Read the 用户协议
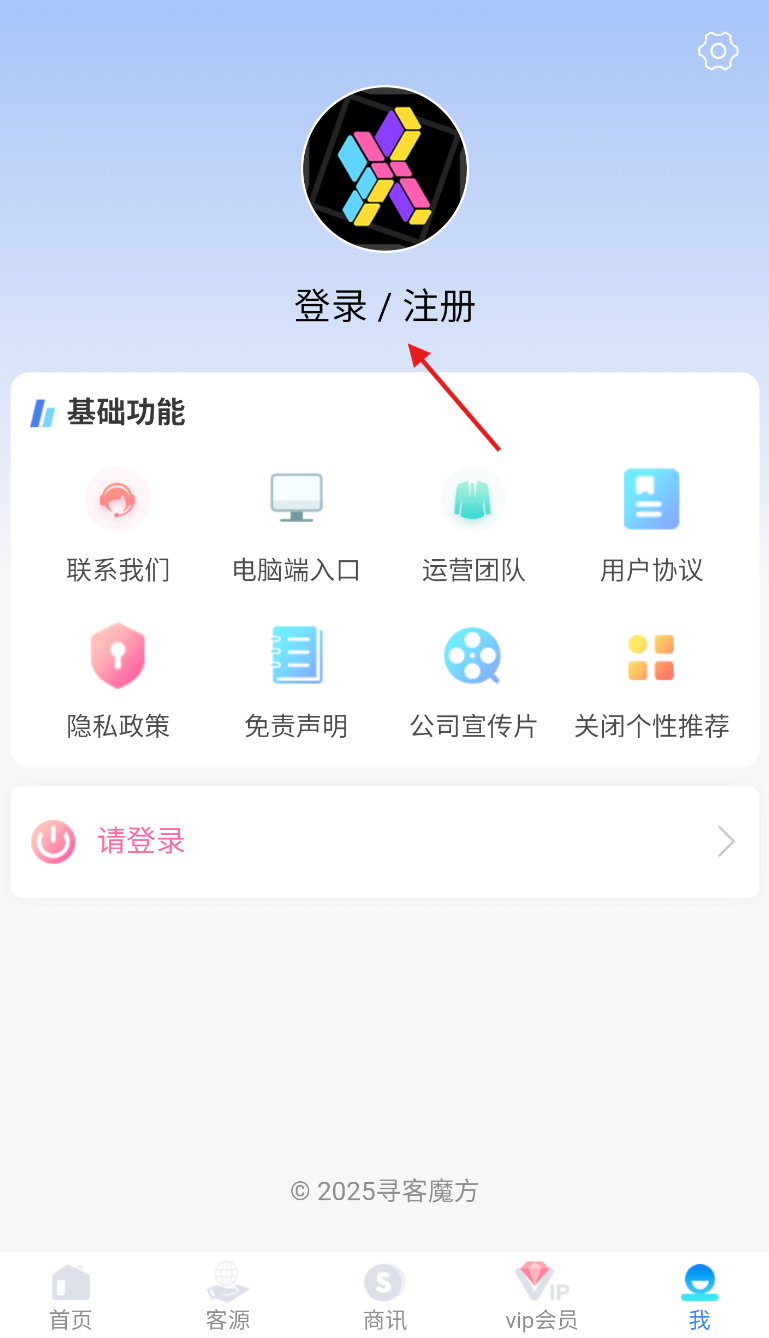The image size is (769, 1338). [651, 525]
